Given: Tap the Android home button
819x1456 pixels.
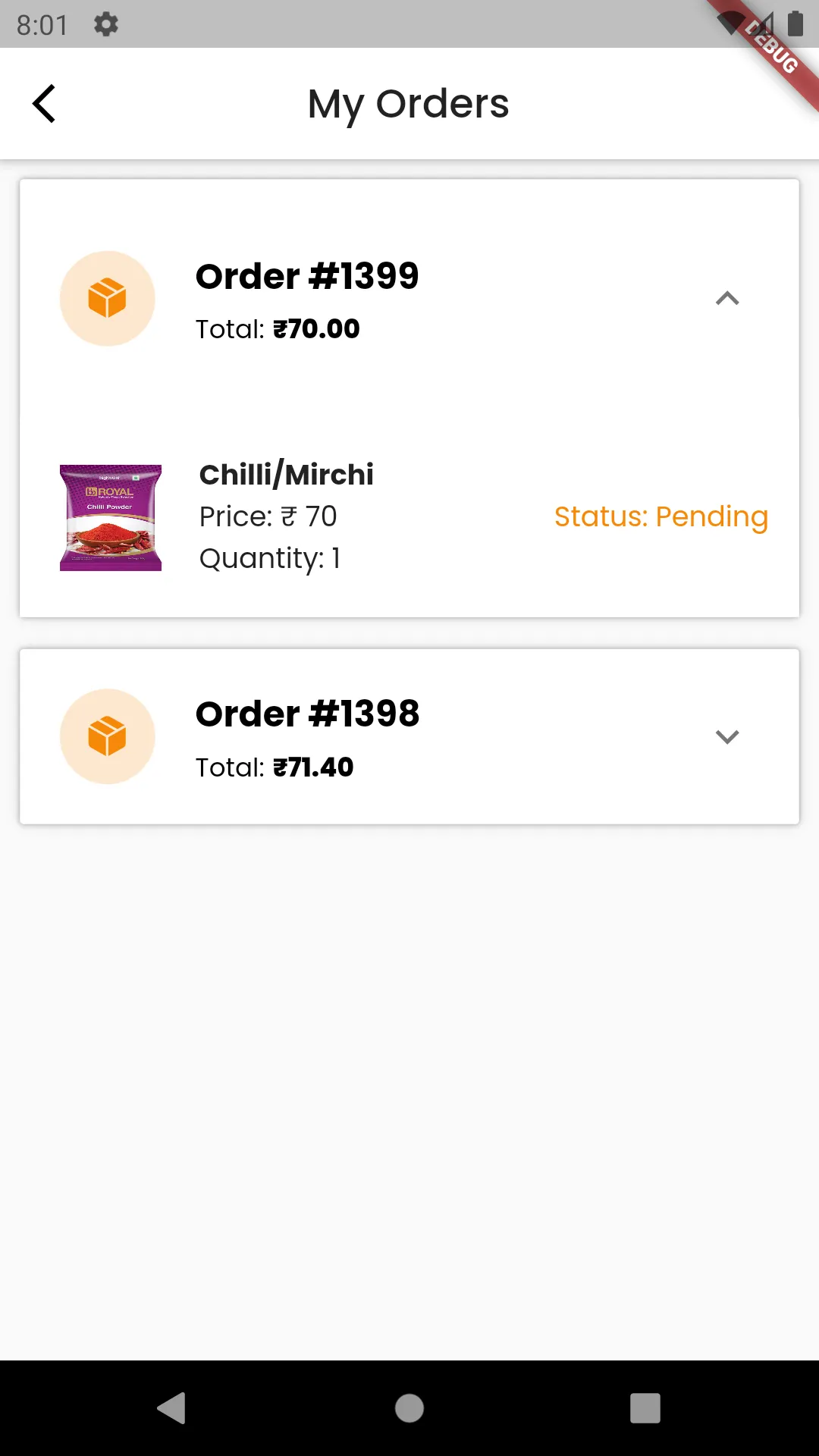Looking at the screenshot, I should coord(409,1408).
